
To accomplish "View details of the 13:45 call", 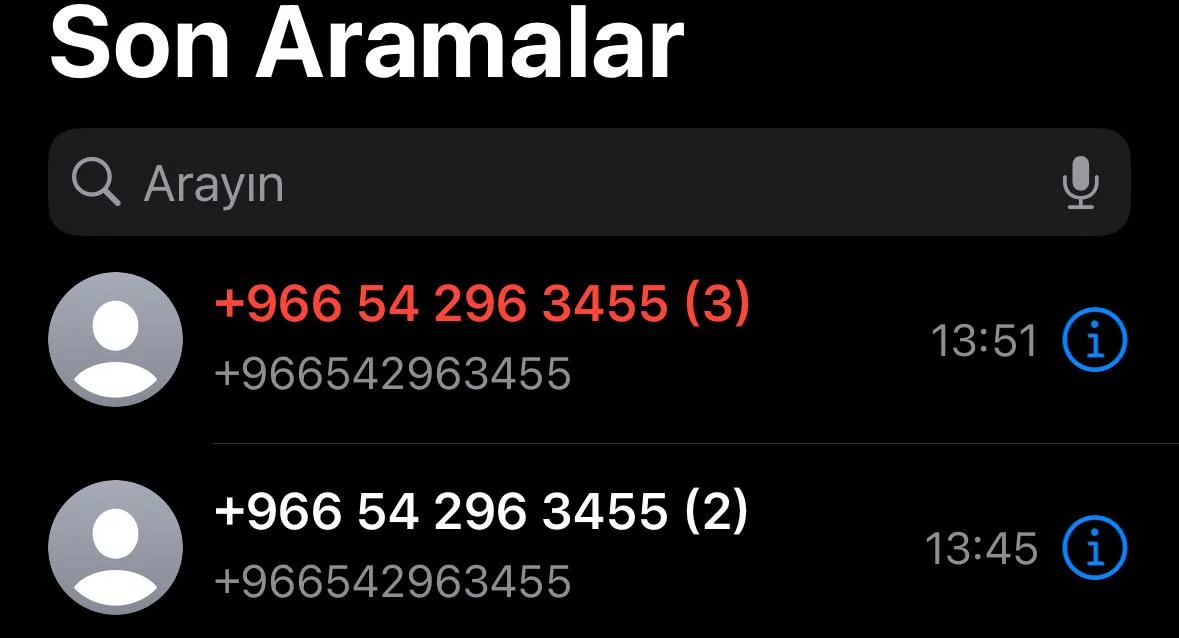I will (1094, 548).
